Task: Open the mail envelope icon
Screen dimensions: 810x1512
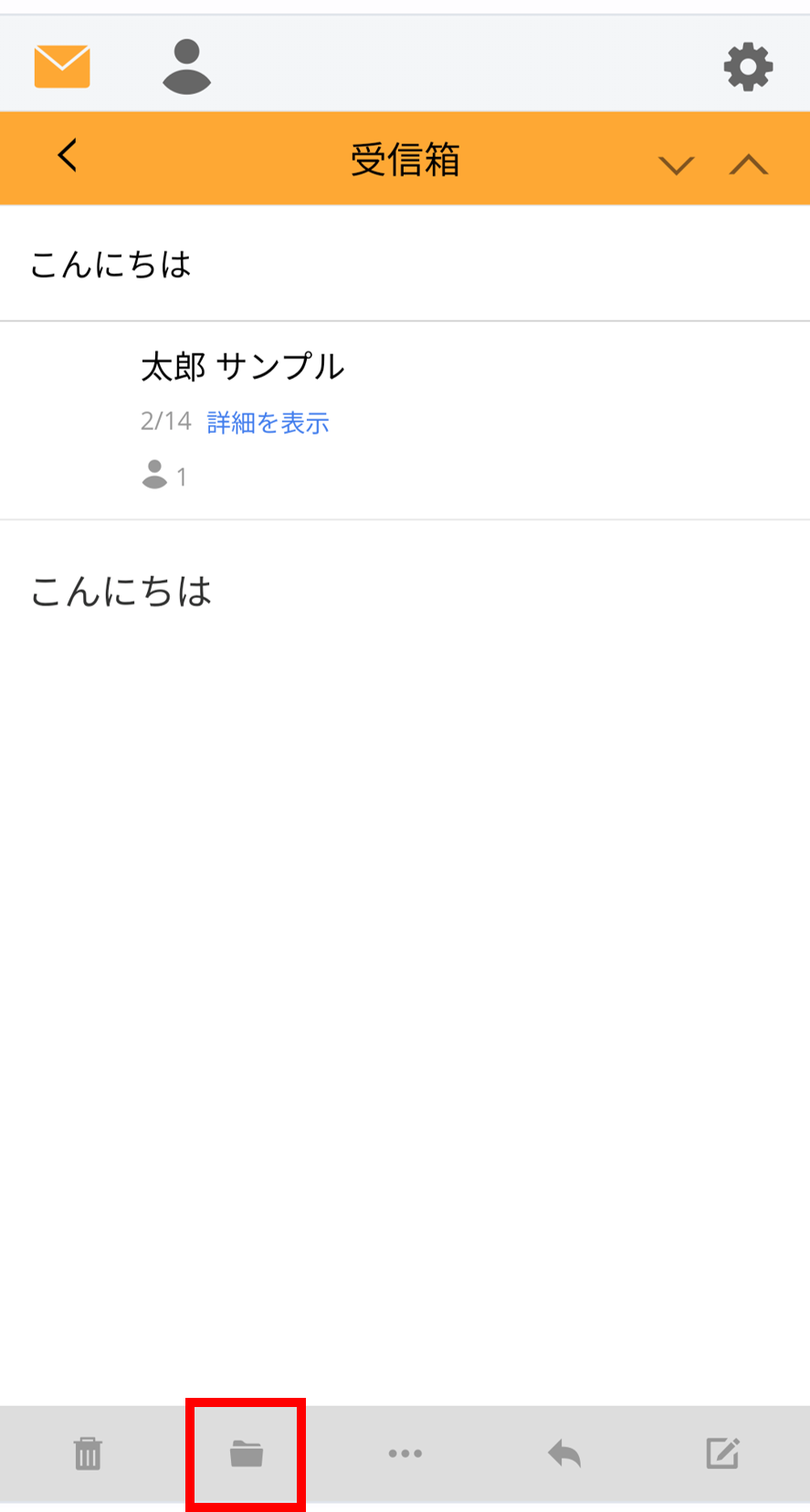Action: click(62, 67)
